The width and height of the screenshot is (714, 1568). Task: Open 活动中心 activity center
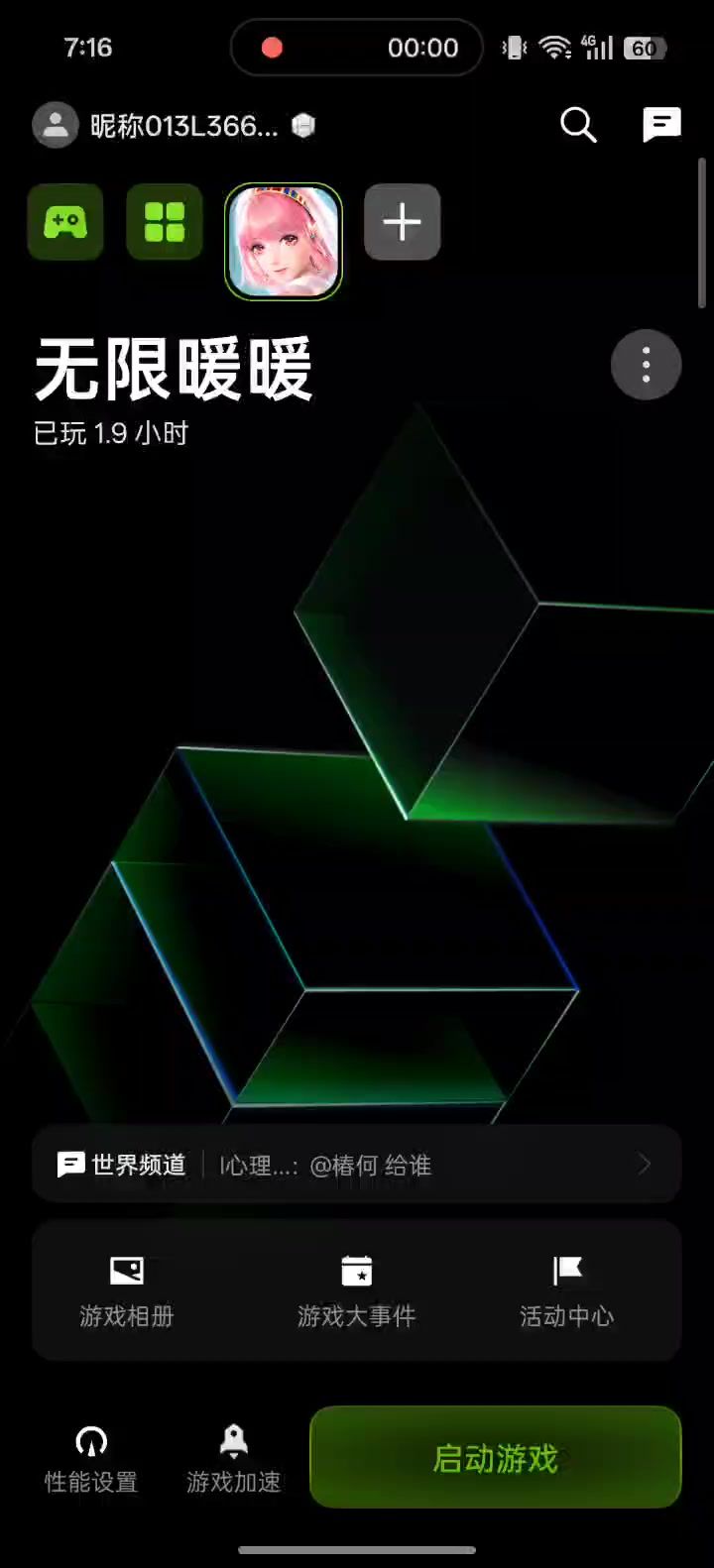(567, 1290)
